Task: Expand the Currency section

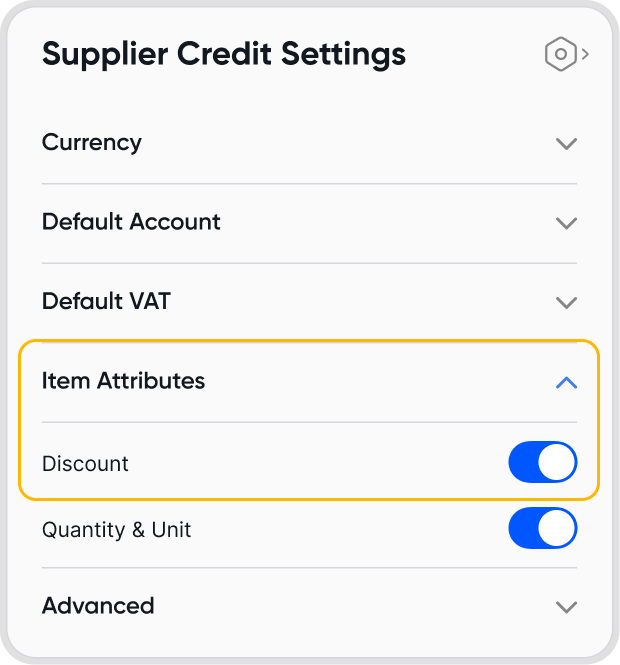Action: [566, 143]
